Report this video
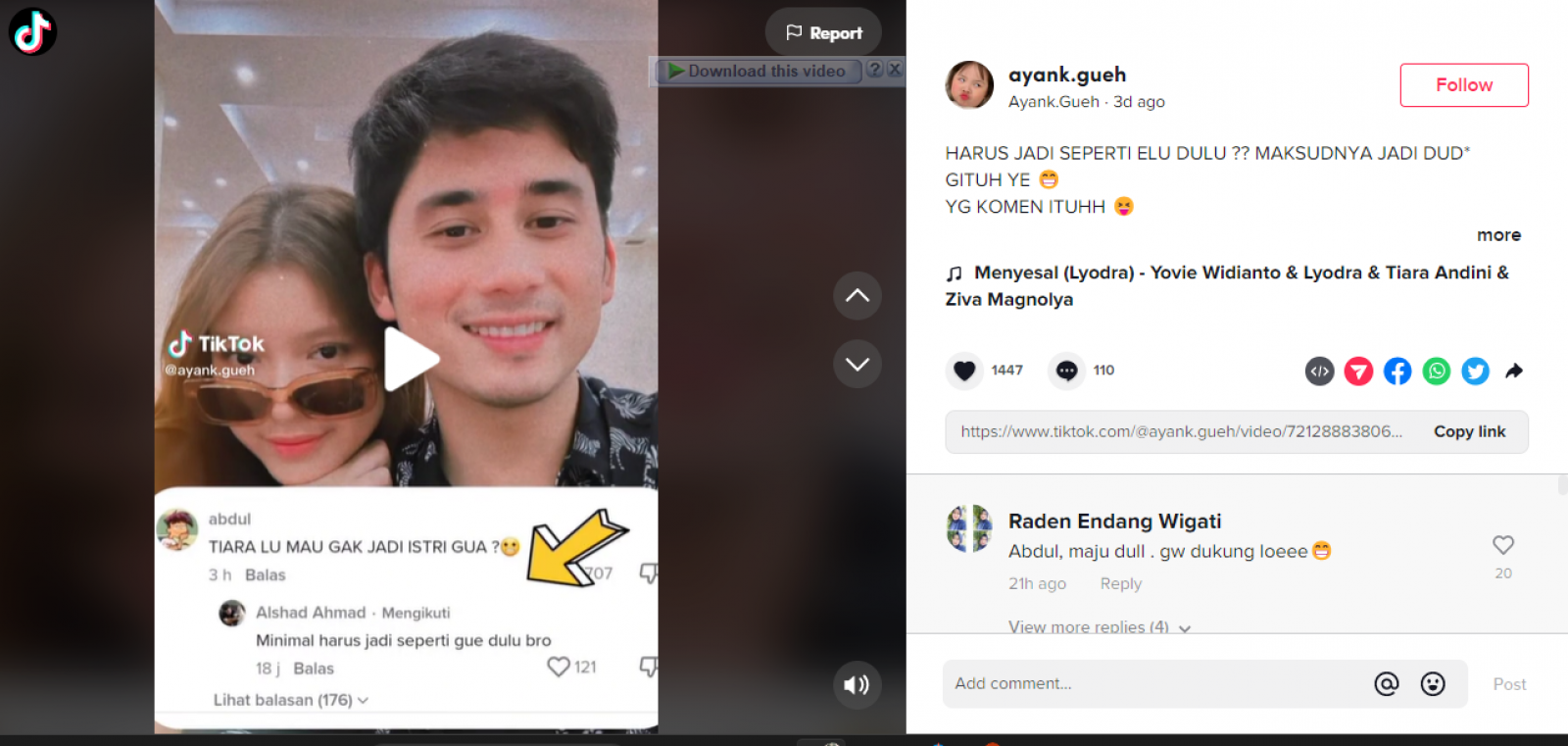This screenshot has width=1568, height=746. pyautogui.click(x=823, y=32)
